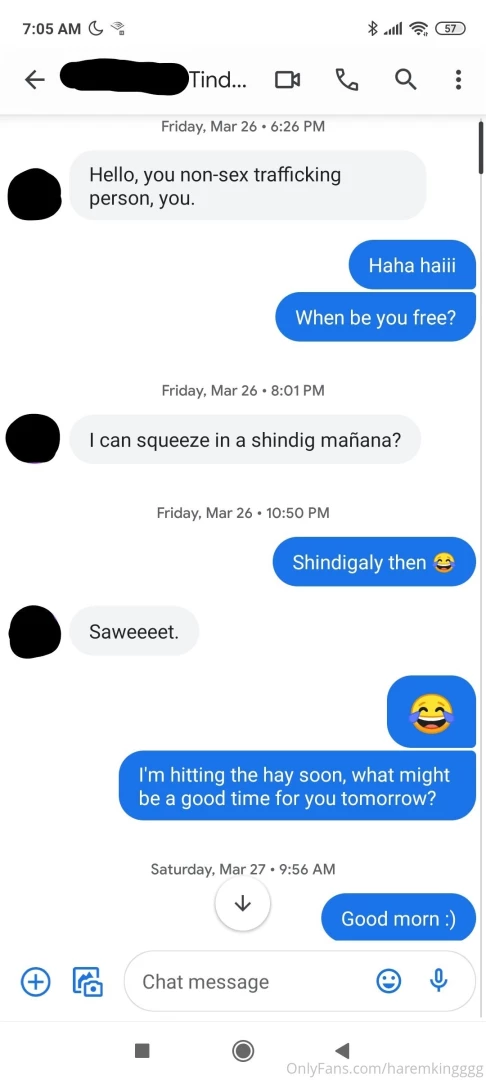Screen dimensions: 486x1080
Task: Open the overflow menu
Action: point(458,81)
